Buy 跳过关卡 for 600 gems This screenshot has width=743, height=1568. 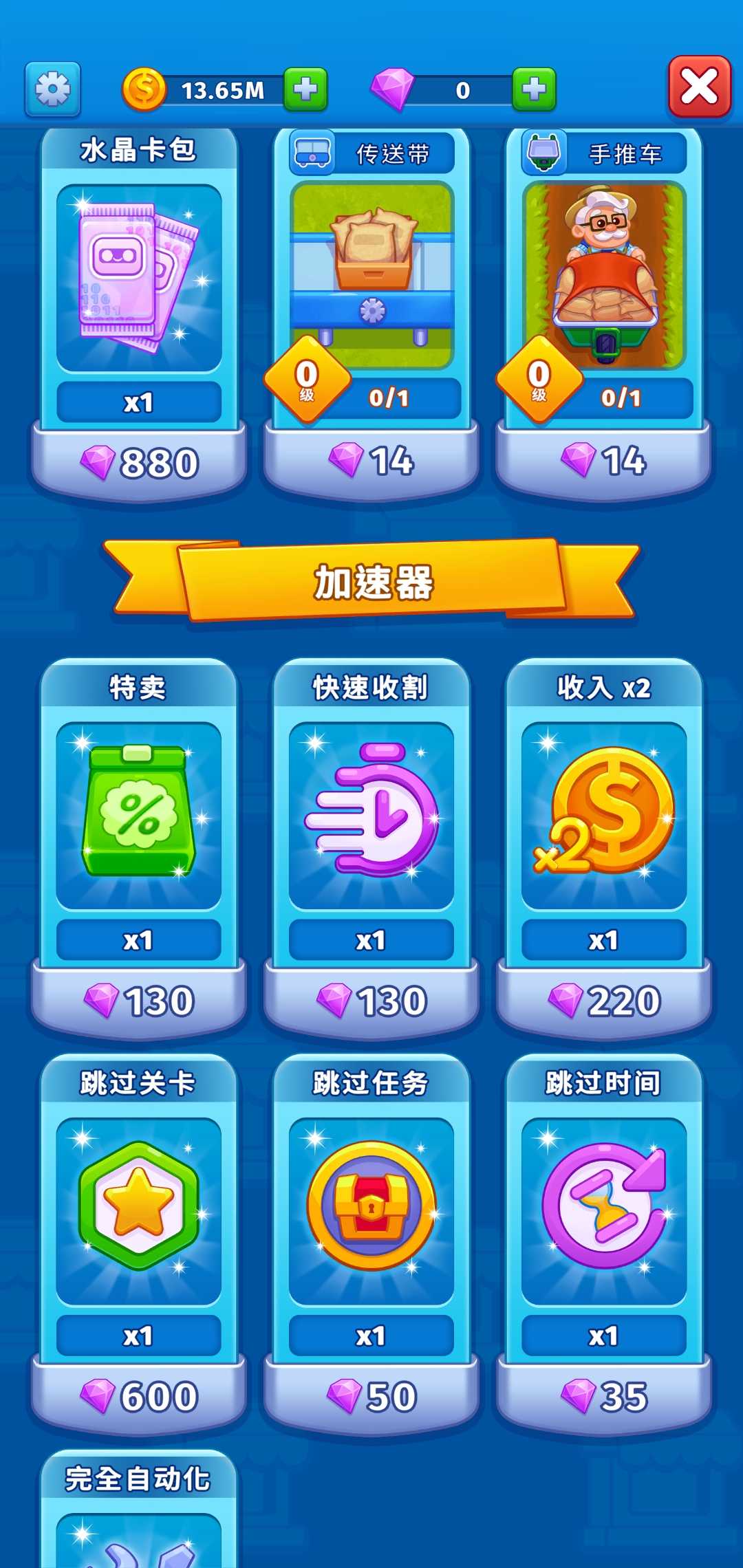[139, 1396]
